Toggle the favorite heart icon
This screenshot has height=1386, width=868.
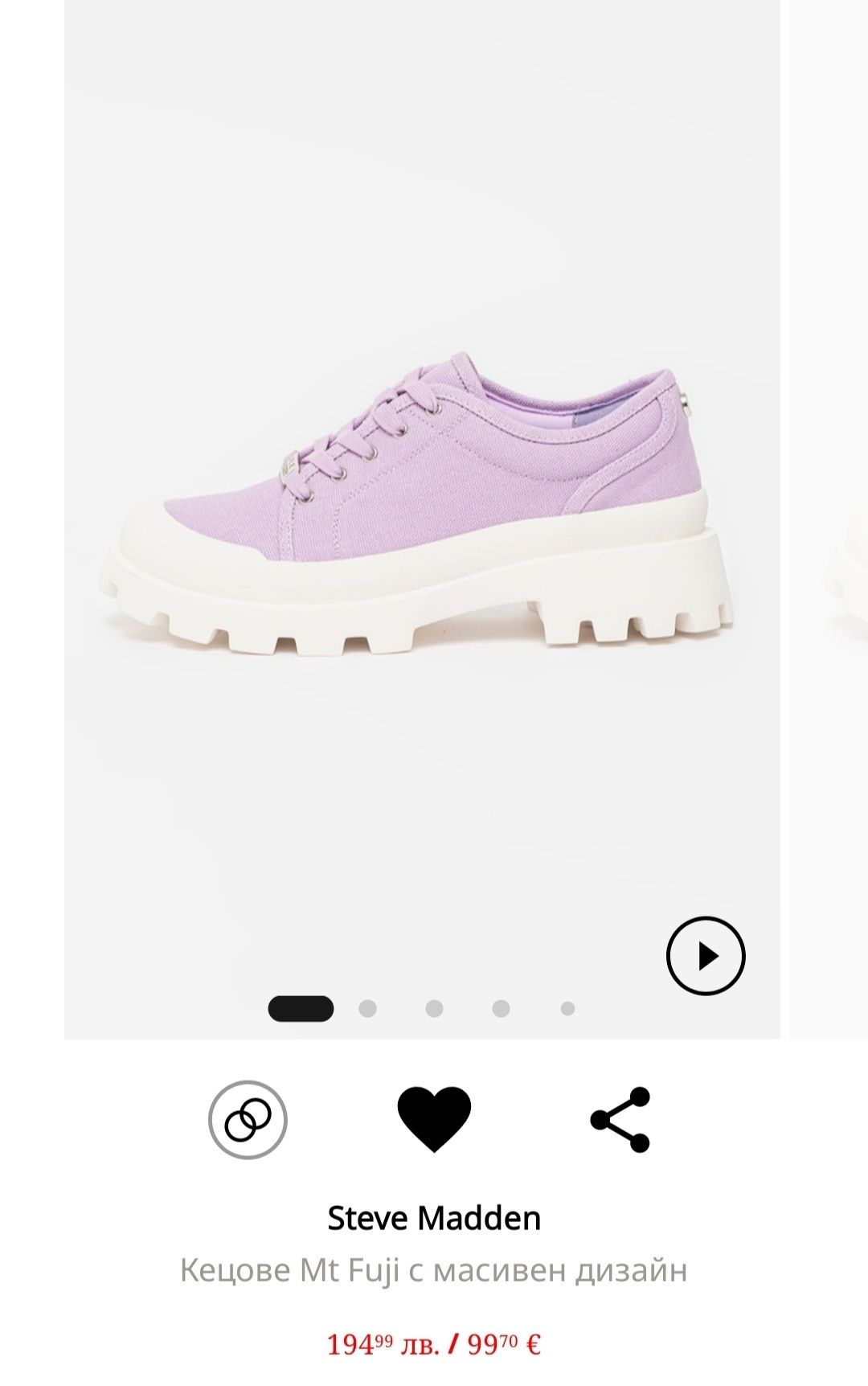(x=434, y=1118)
